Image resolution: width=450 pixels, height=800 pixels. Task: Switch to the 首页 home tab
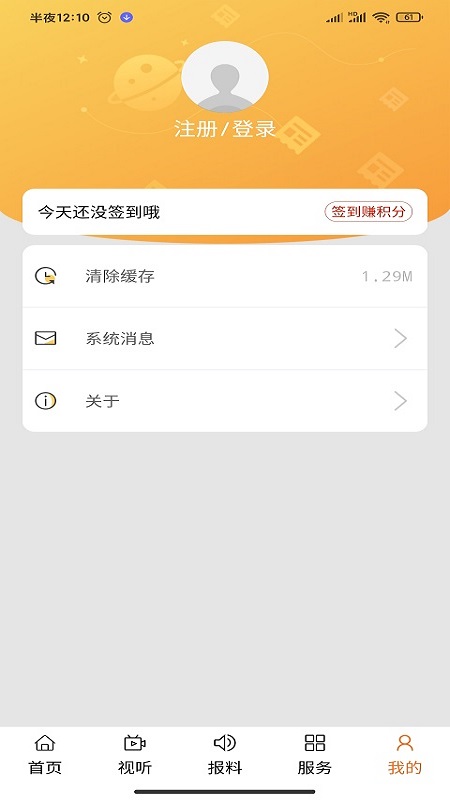point(45,755)
